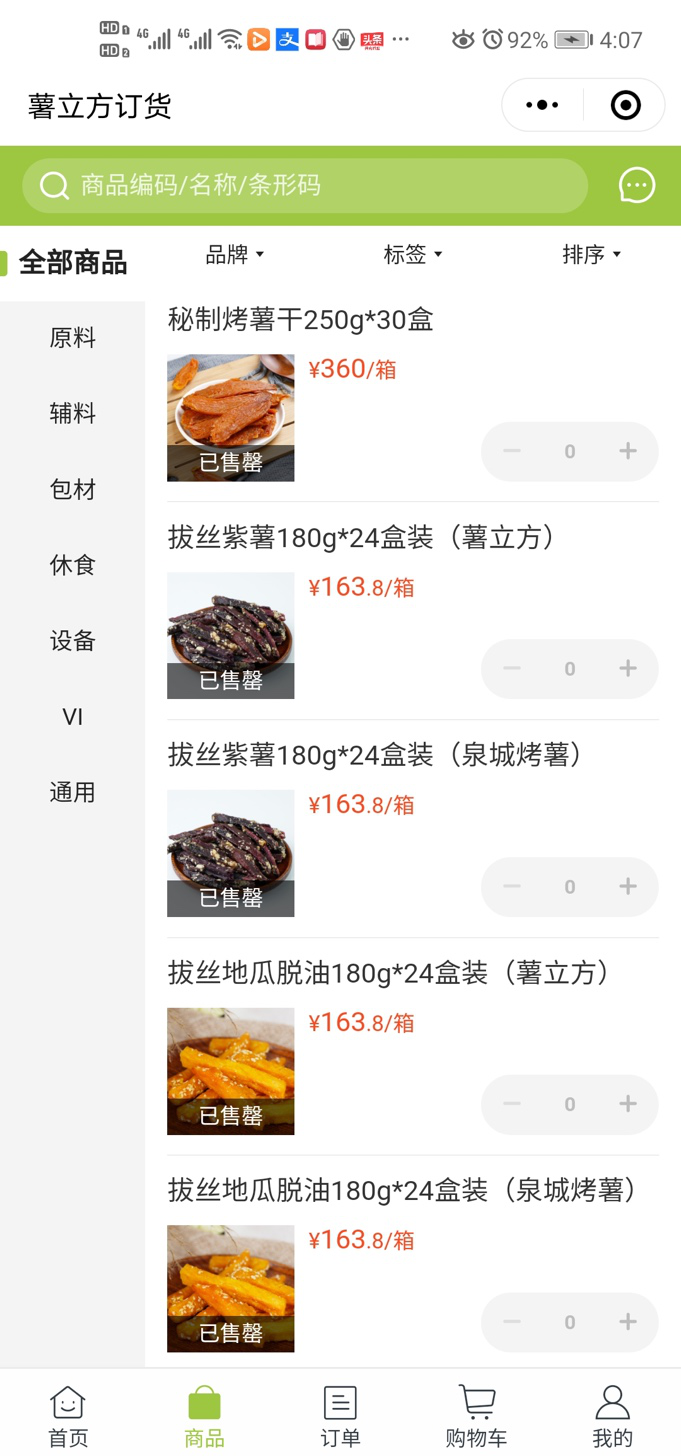
Task: Open the 购物车 tab
Action: 476,1416
